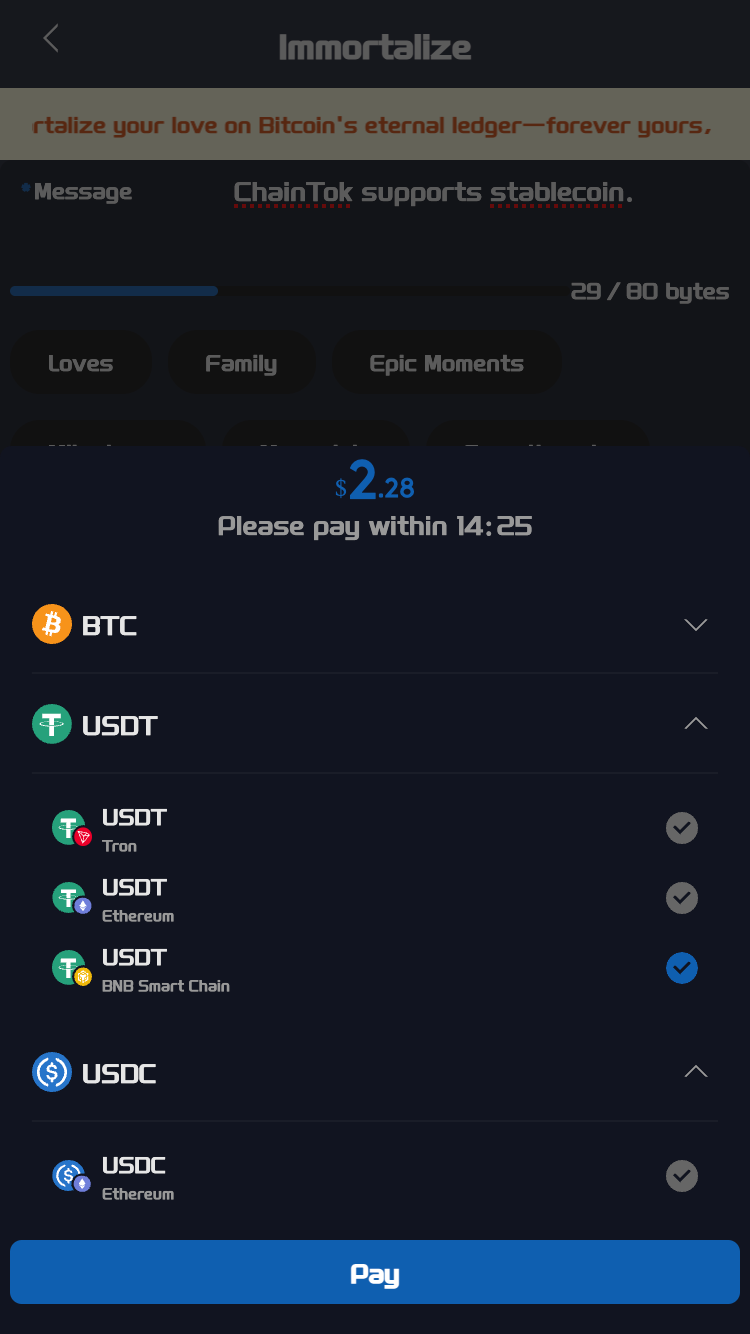Select the Epic Moments category chip
The height and width of the screenshot is (1334, 750).
[x=446, y=362]
